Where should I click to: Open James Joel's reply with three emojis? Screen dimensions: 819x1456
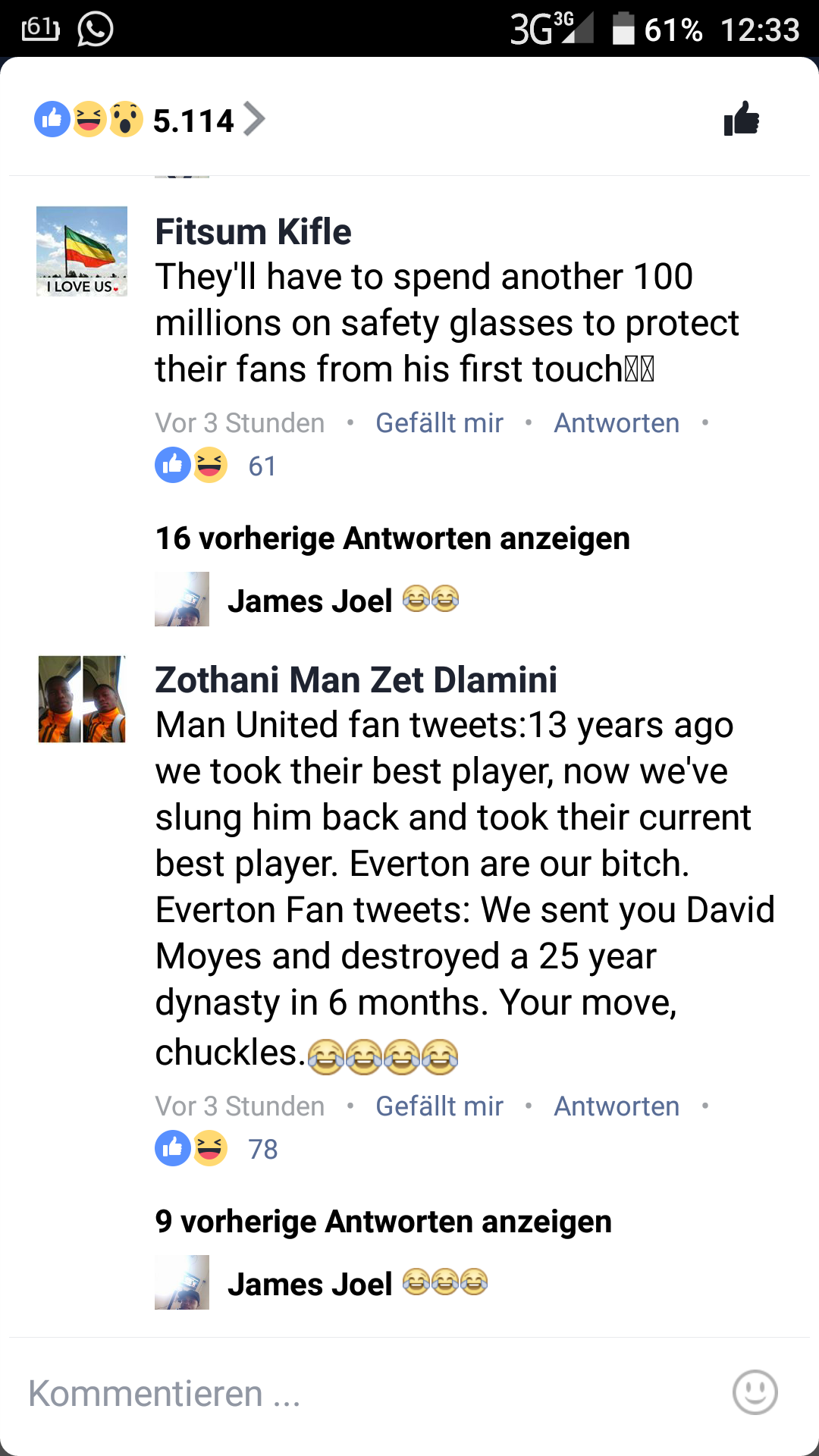click(322, 1283)
